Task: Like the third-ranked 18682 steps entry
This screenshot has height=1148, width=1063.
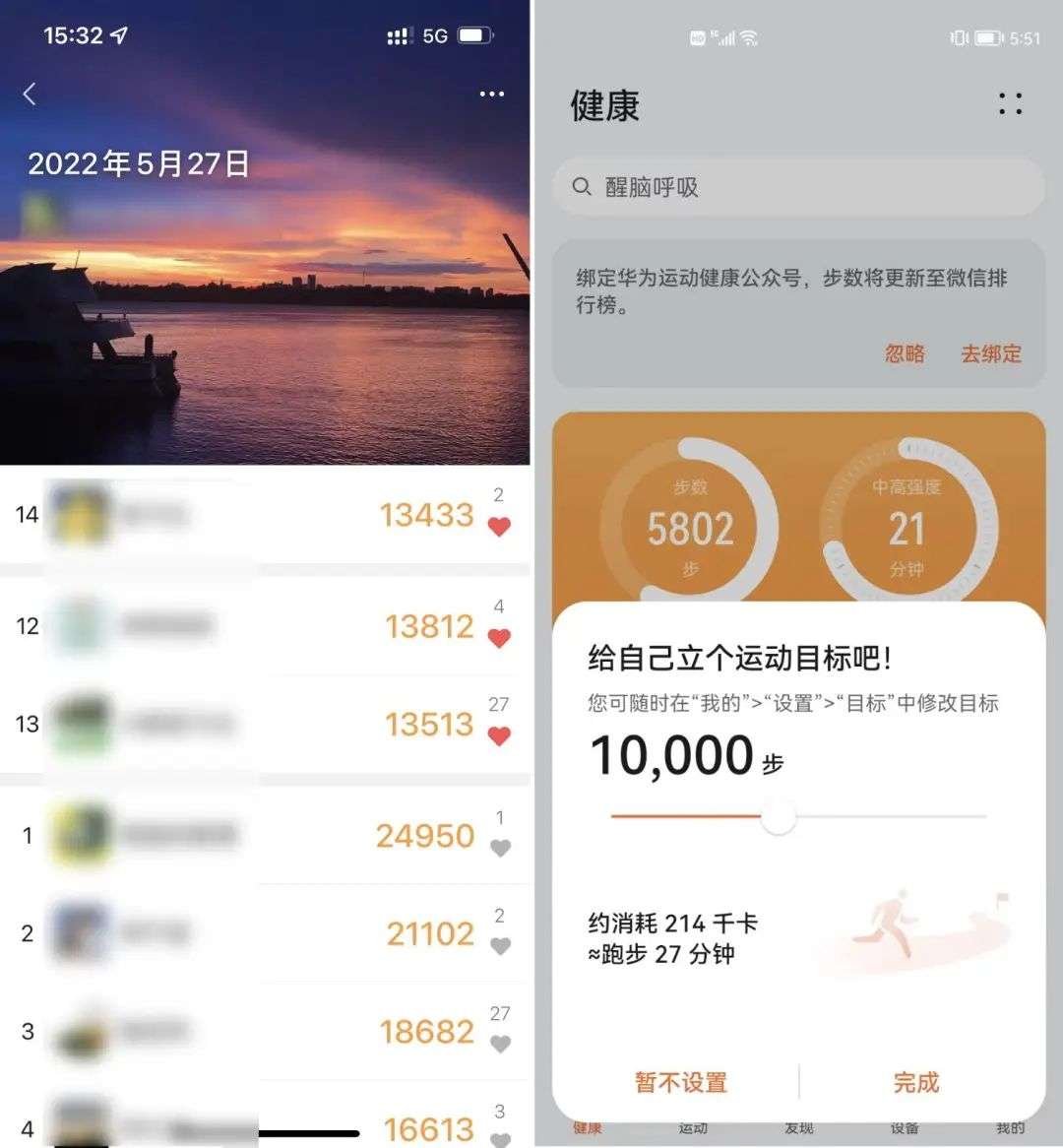Action: [x=500, y=1044]
